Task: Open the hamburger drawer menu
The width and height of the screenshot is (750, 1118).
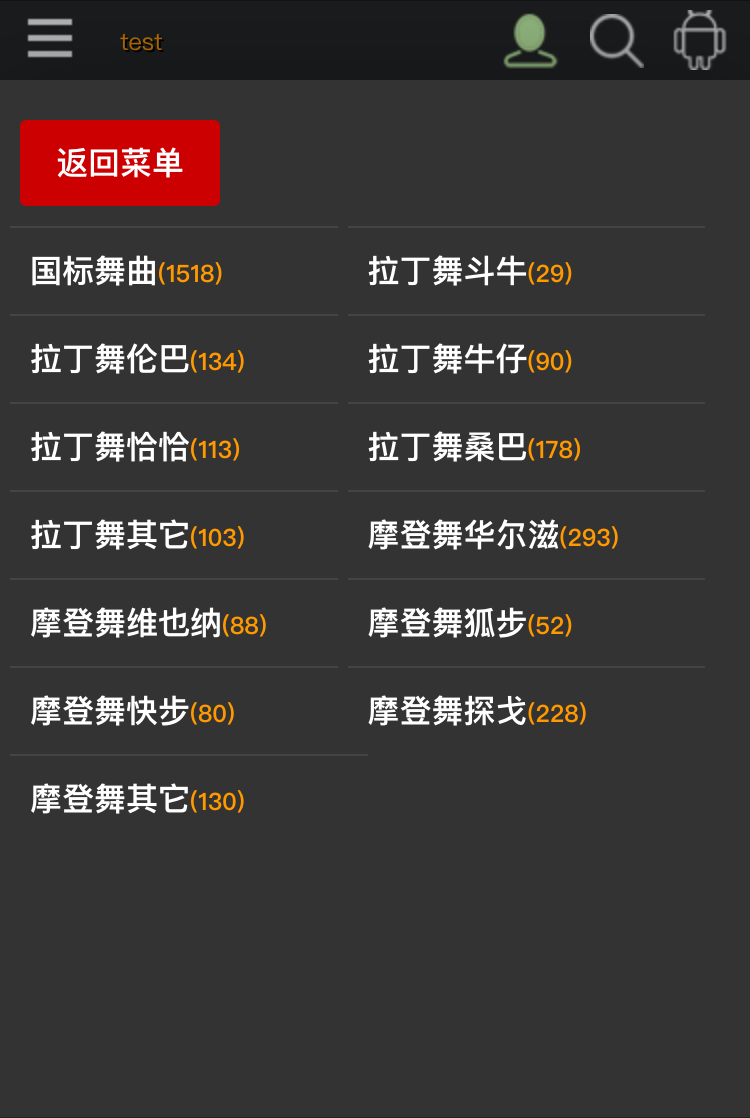Action: point(50,40)
